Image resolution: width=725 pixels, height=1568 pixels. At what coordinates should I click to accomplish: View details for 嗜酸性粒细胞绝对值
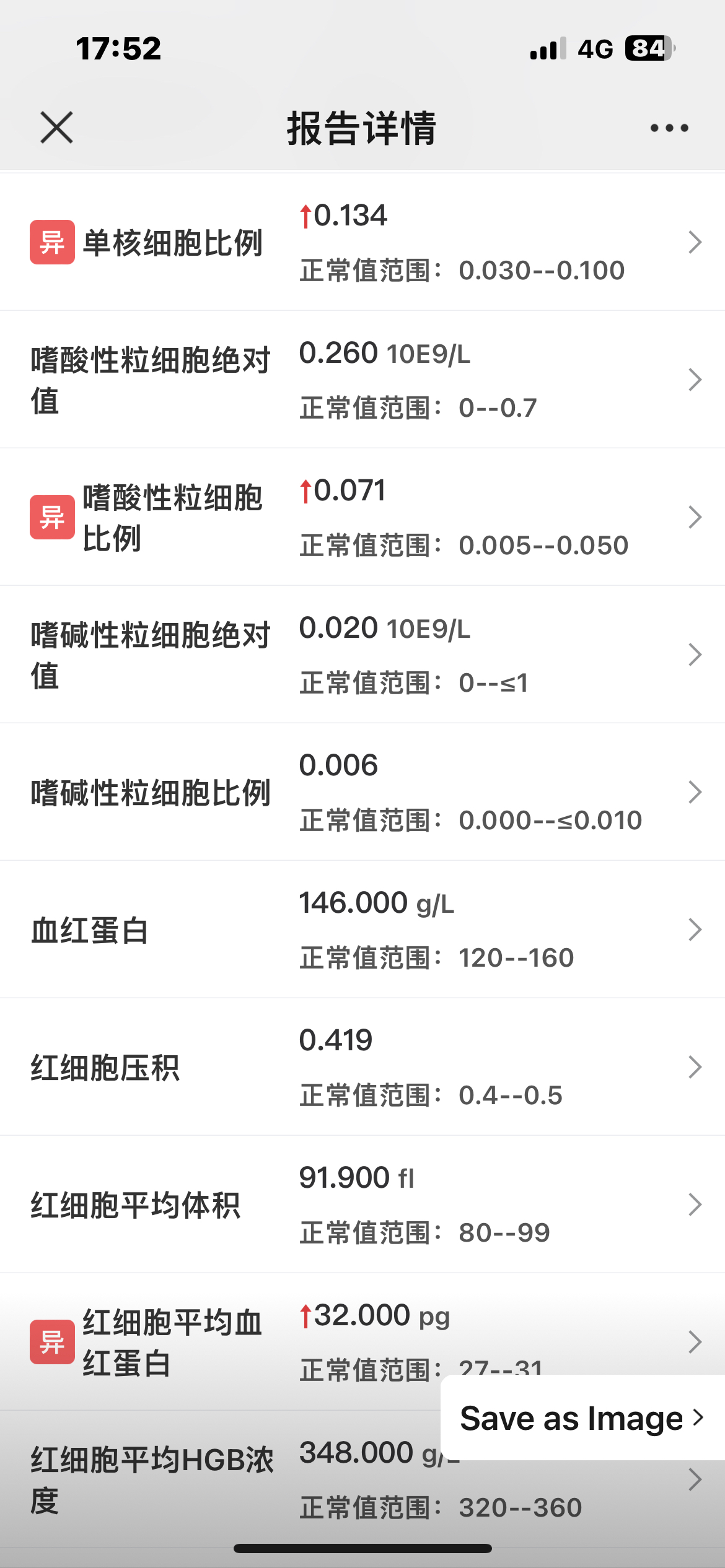(362, 380)
